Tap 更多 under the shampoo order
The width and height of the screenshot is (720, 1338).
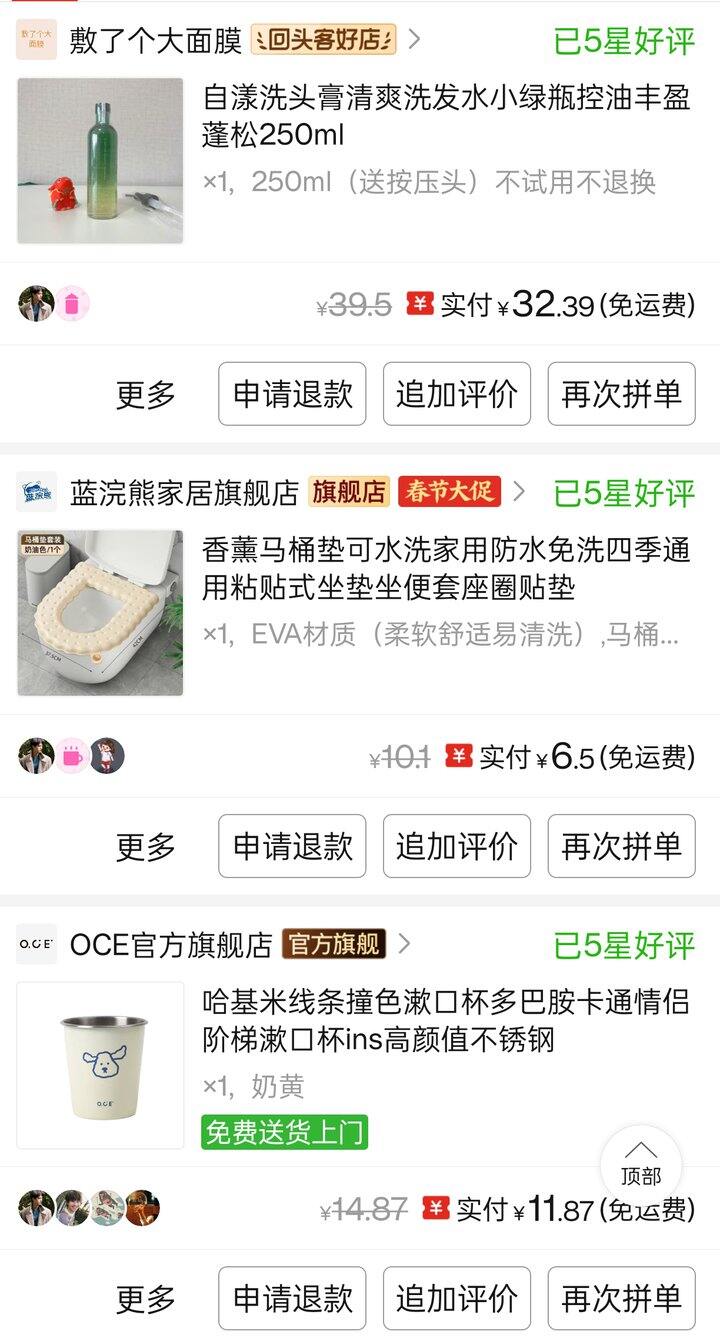[x=145, y=395]
